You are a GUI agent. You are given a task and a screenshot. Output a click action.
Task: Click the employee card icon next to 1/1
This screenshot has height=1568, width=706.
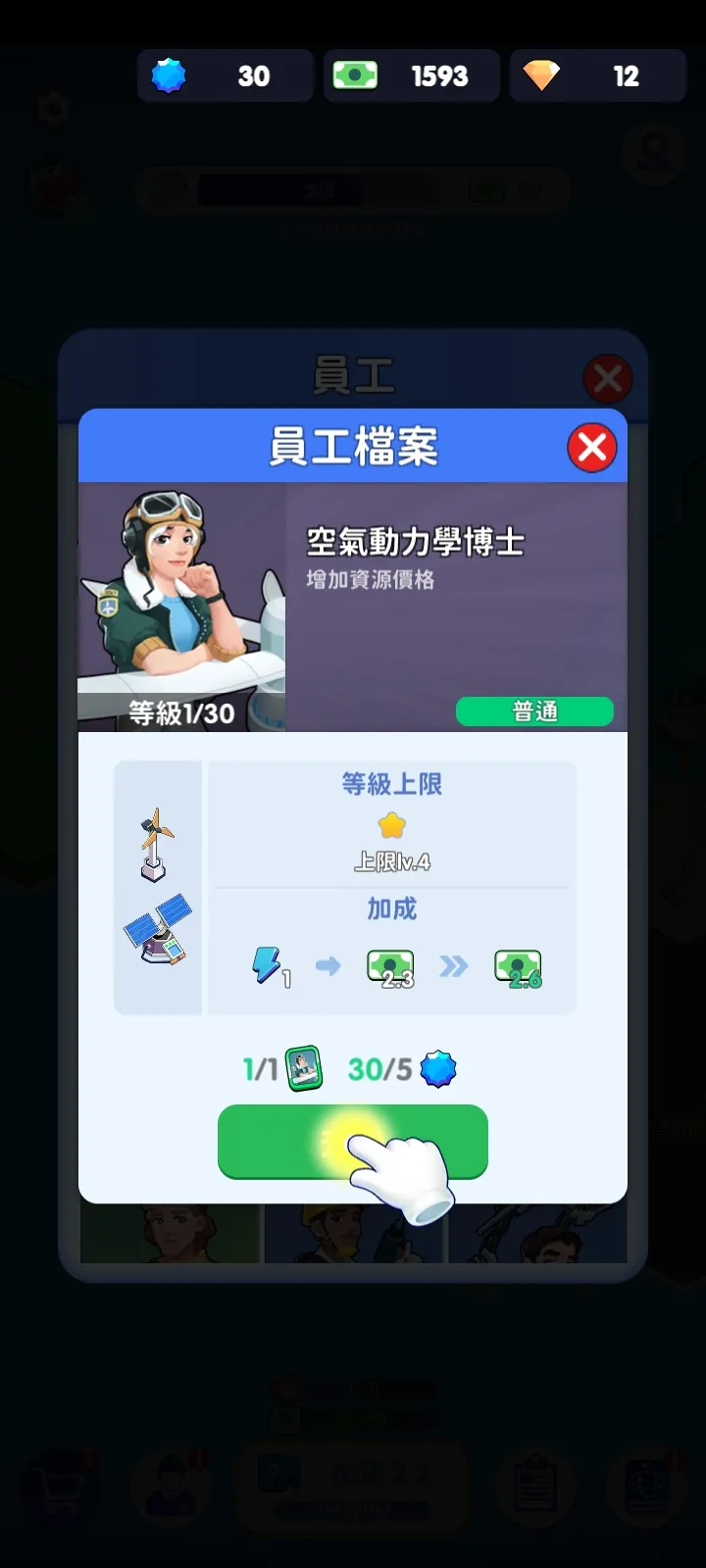click(303, 1068)
